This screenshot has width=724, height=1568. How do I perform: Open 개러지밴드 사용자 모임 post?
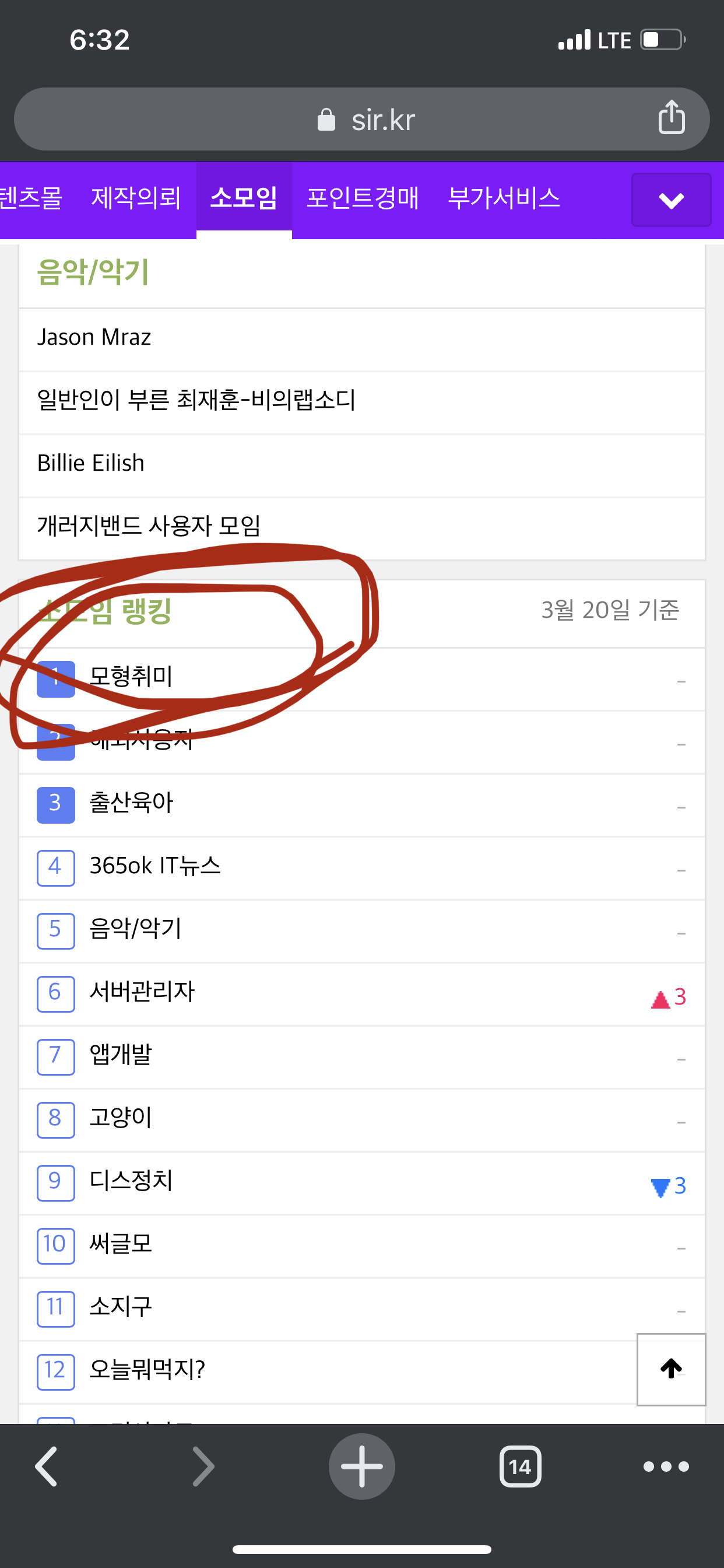(149, 526)
